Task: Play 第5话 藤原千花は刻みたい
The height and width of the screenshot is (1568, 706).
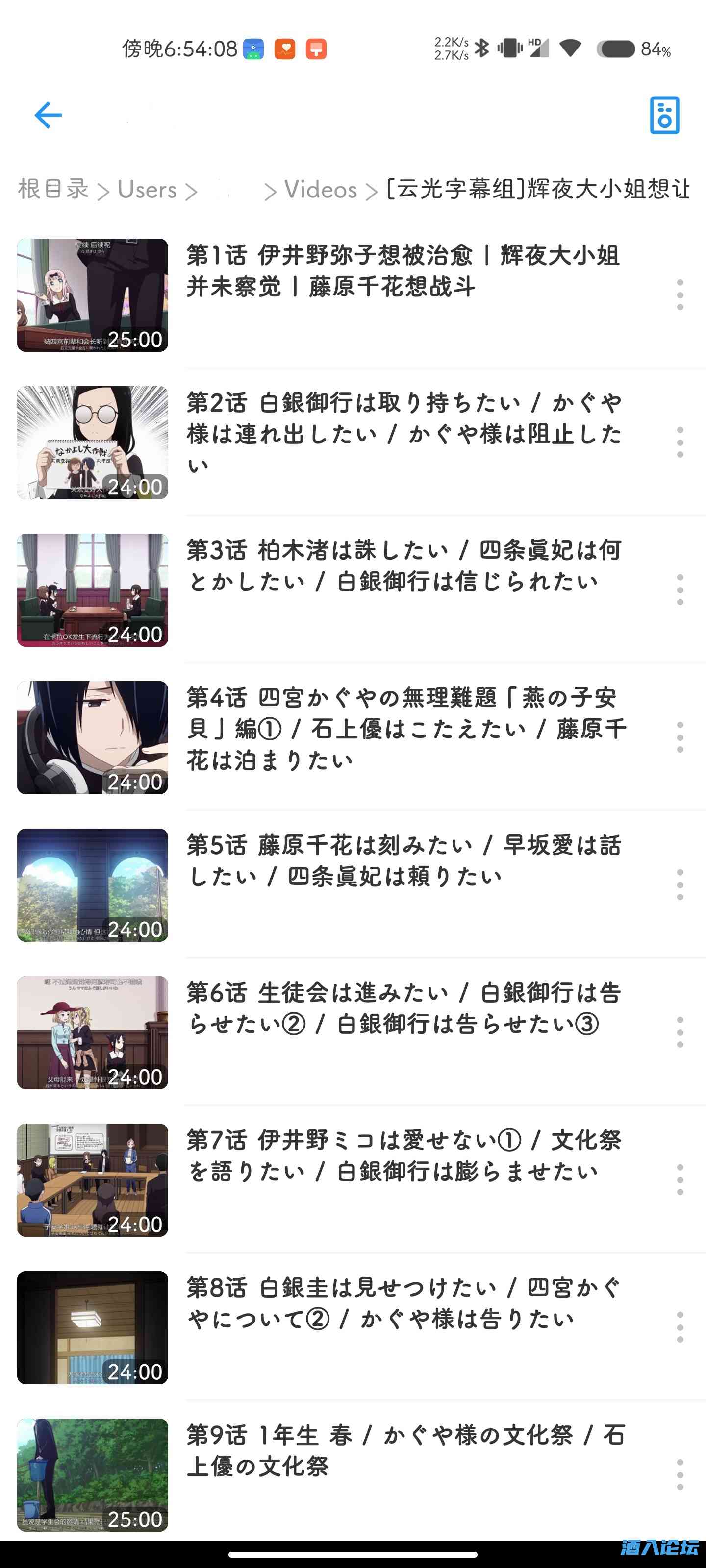Action: [x=402, y=861]
